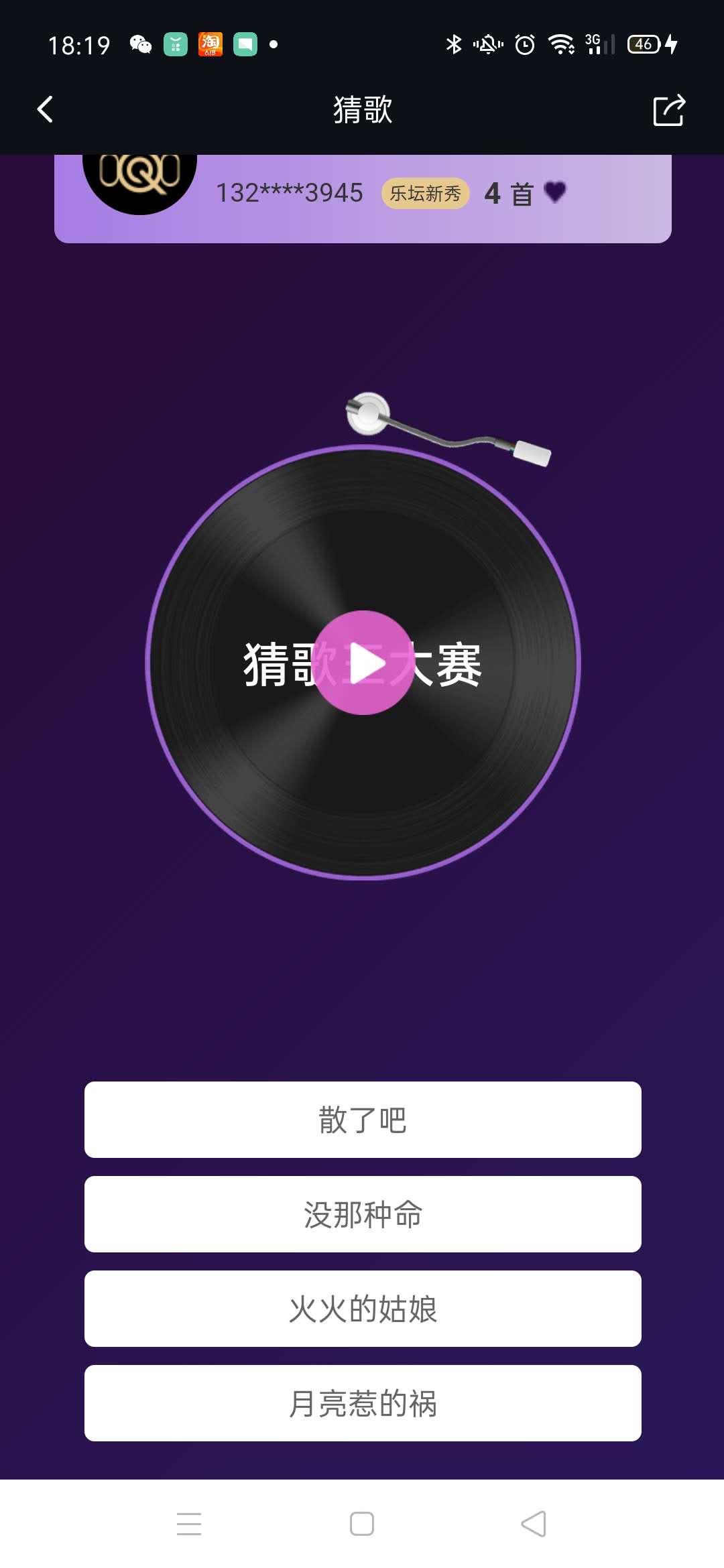724x1568 pixels.
Task: Open the user profile avatar
Action: pyautogui.click(x=139, y=181)
